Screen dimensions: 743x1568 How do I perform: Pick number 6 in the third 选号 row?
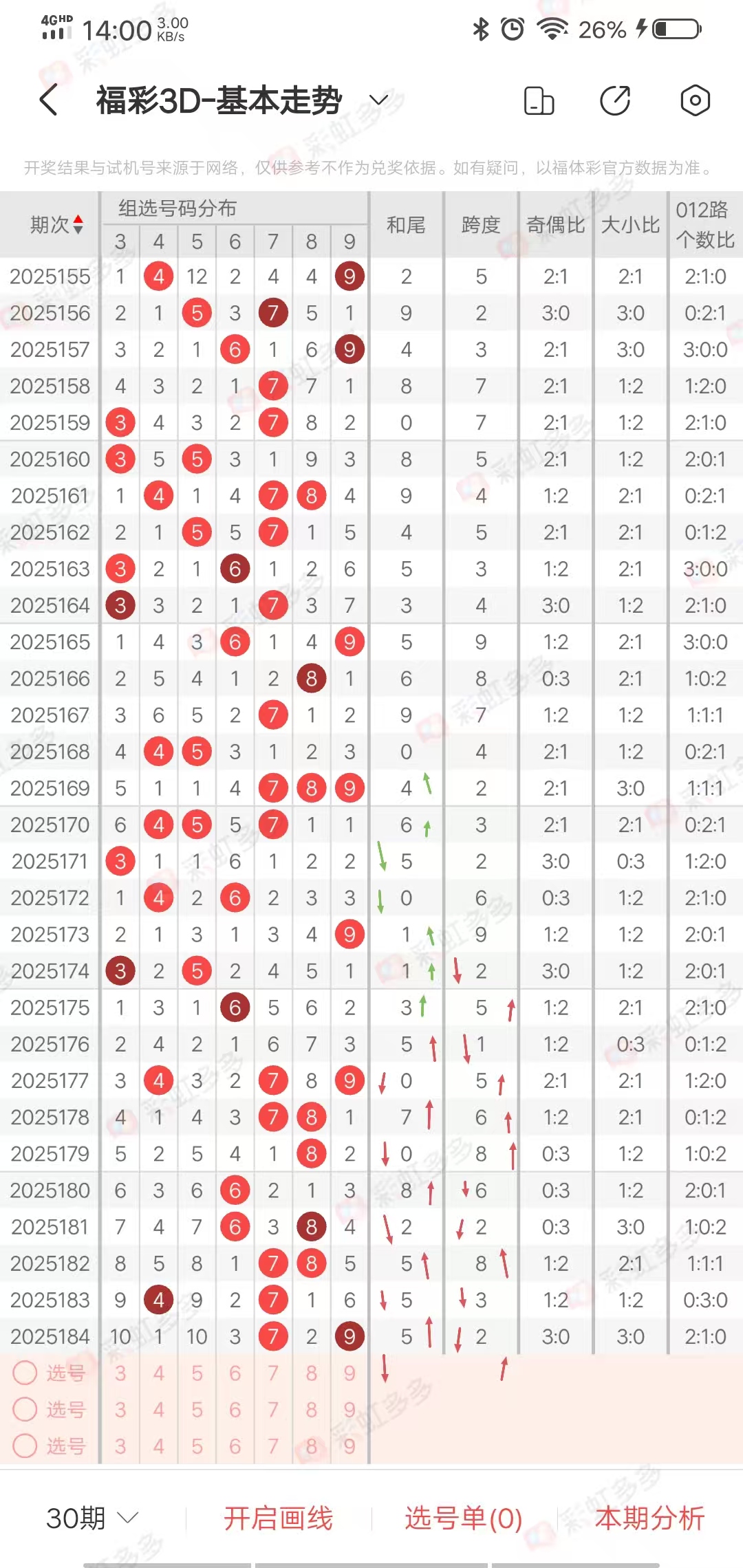tap(235, 1446)
